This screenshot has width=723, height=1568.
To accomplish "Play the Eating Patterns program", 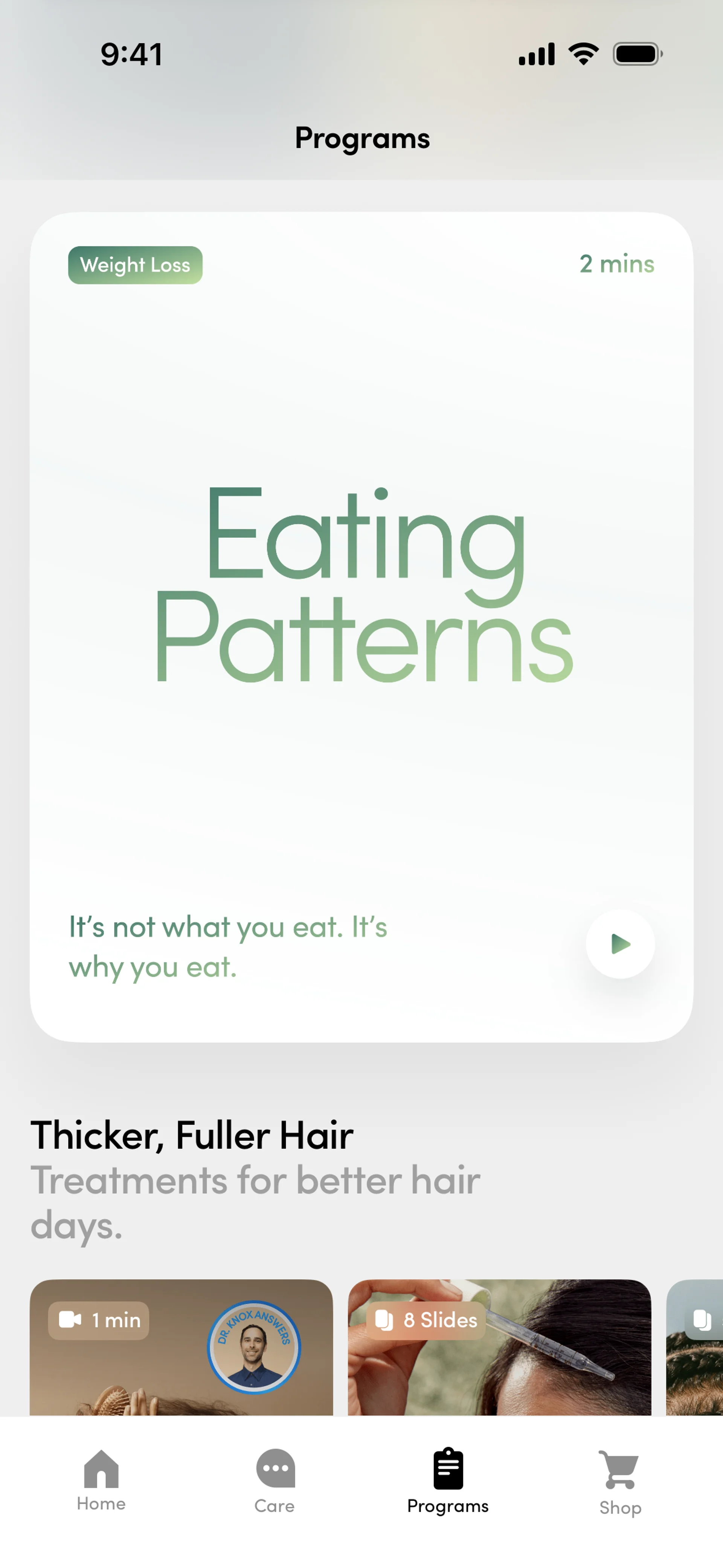I will [x=619, y=944].
